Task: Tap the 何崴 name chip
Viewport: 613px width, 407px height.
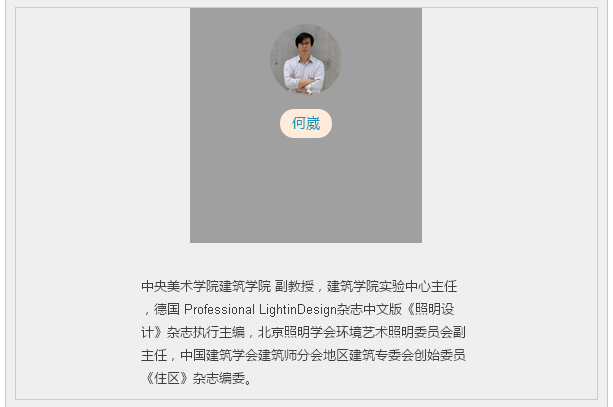Action: click(305, 124)
